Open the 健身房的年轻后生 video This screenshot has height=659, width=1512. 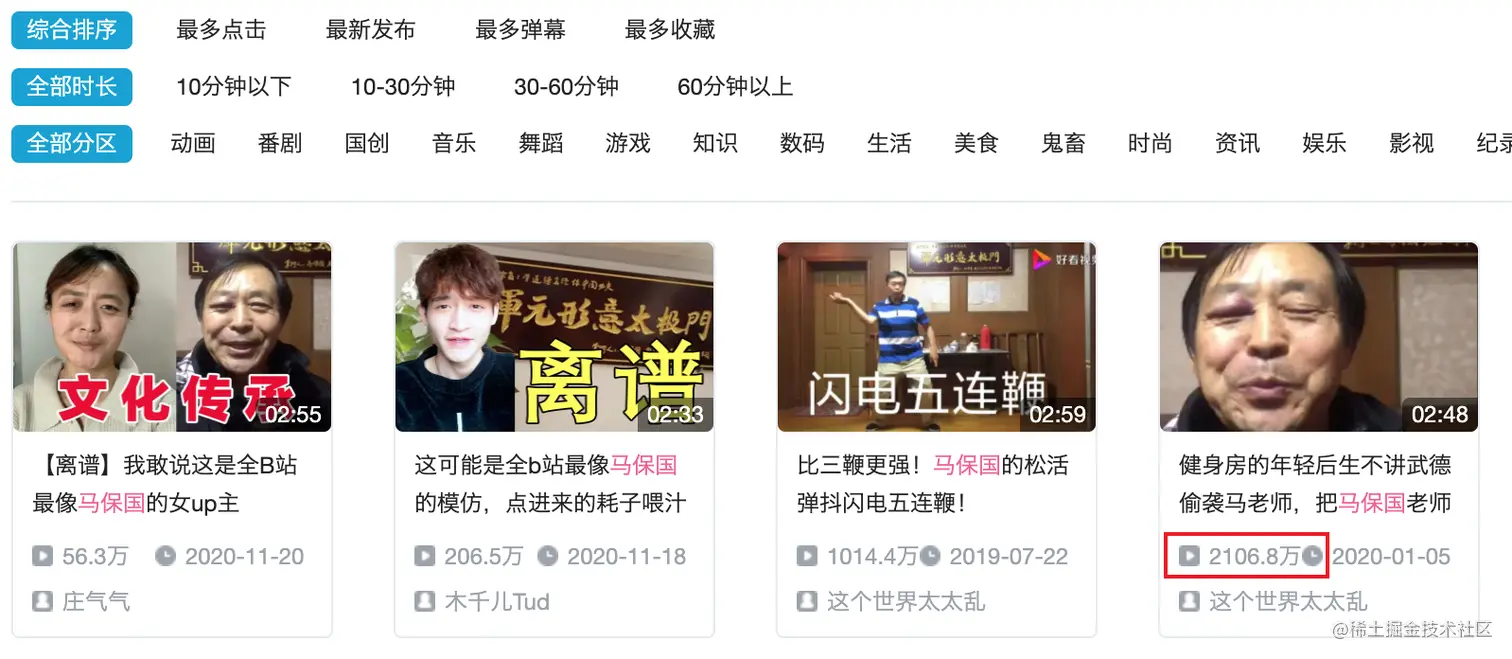pos(1318,337)
